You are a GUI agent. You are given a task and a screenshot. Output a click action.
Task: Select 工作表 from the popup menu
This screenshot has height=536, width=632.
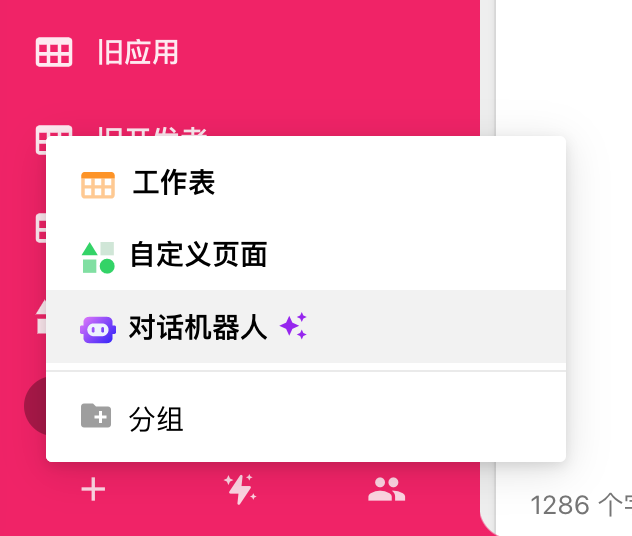pos(173,184)
